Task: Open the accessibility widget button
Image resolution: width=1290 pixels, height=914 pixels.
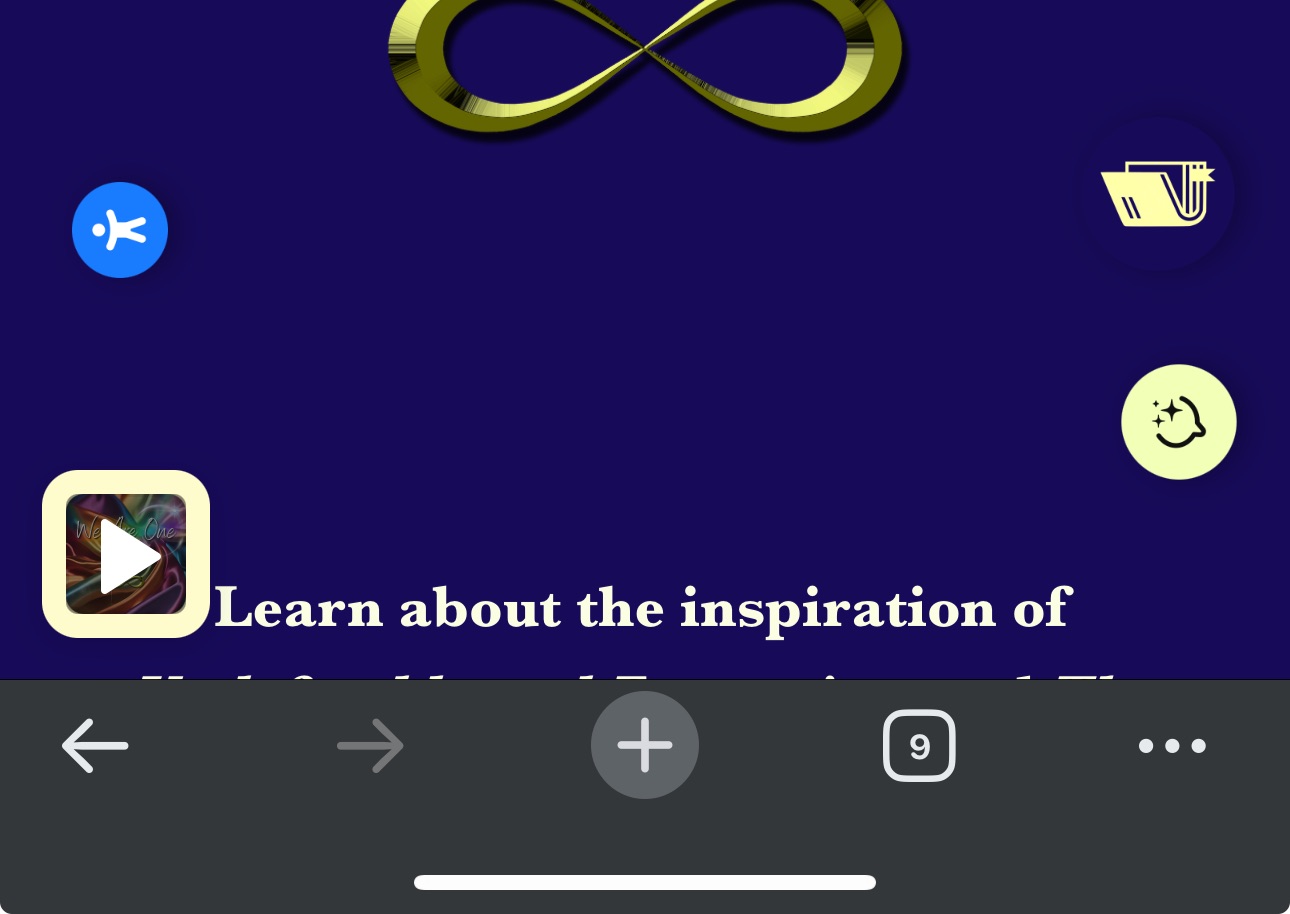Action: (120, 230)
